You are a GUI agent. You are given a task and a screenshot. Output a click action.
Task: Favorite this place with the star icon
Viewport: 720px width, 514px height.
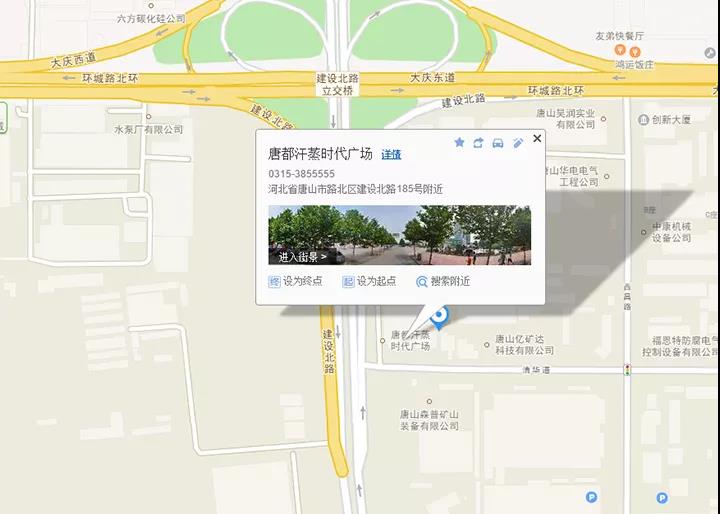[x=460, y=143]
